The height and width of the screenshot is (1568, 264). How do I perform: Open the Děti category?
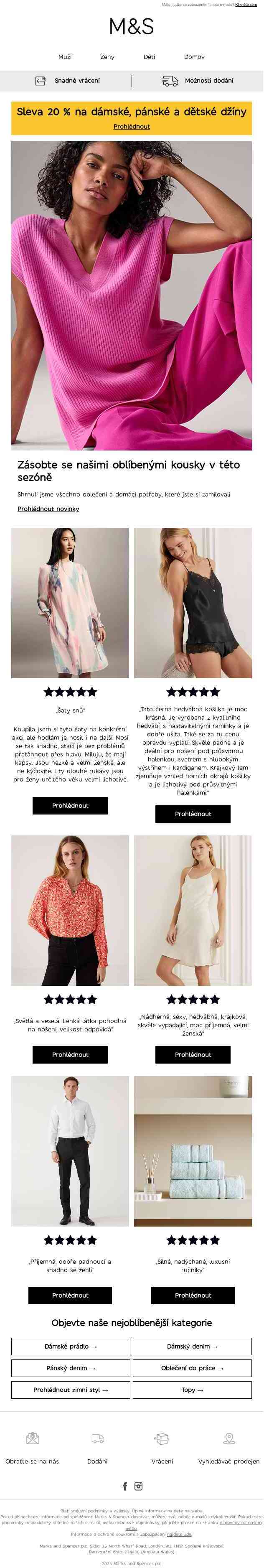point(149,56)
